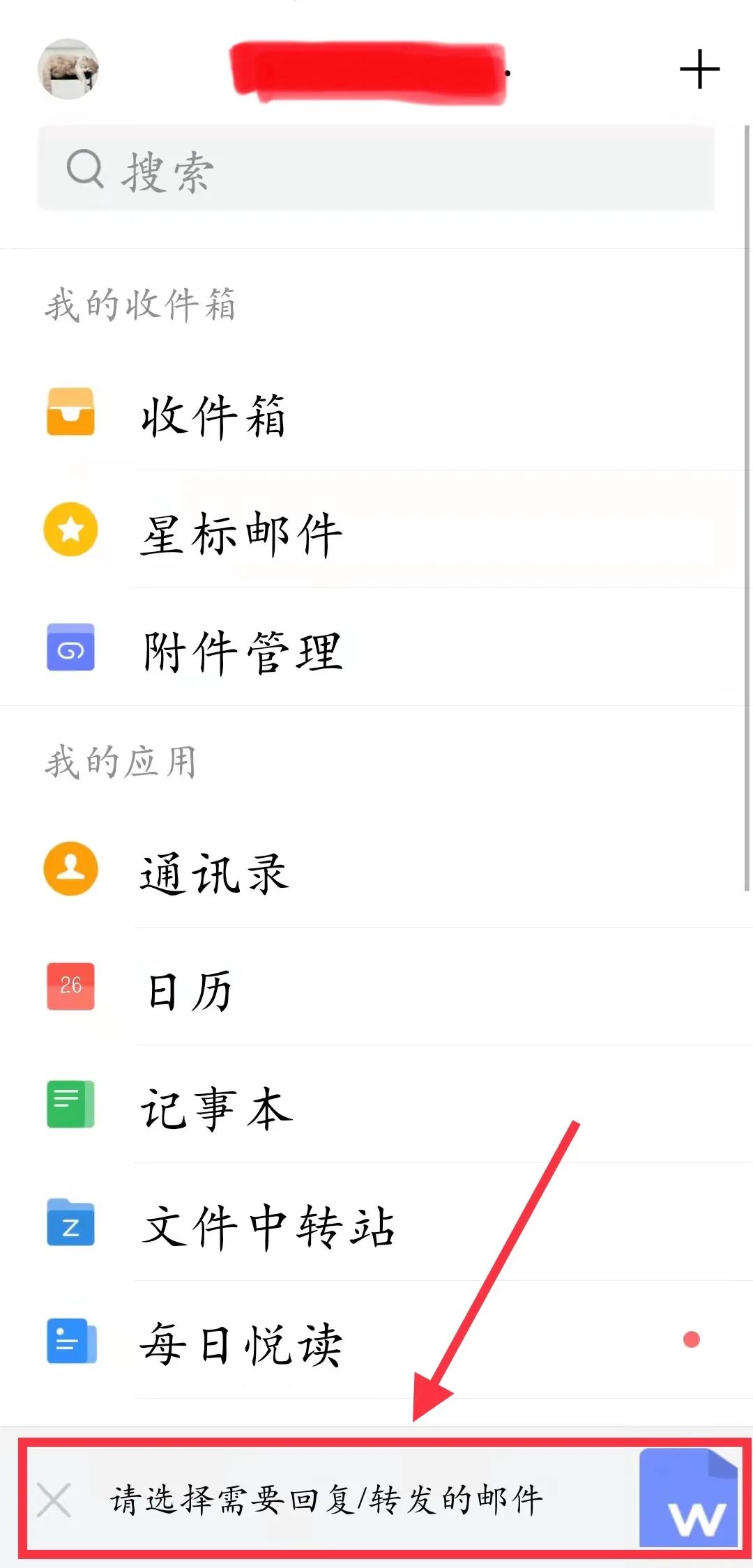
Task: Tap the plus icon to add
Action: pyautogui.click(x=699, y=69)
